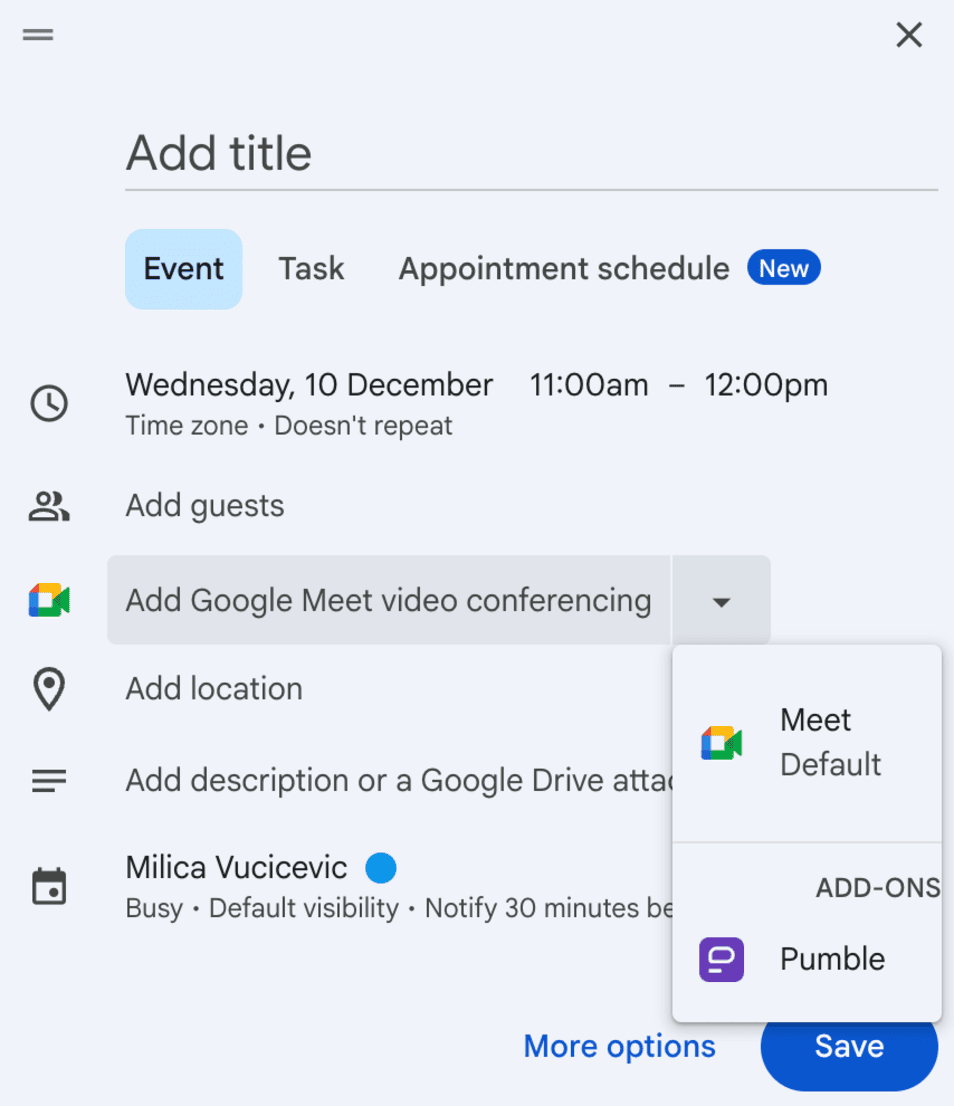Image resolution: width=954 pixels, height=1106 pixels.
Task: Click the blue calendar color dot
Action: point(381,869)
